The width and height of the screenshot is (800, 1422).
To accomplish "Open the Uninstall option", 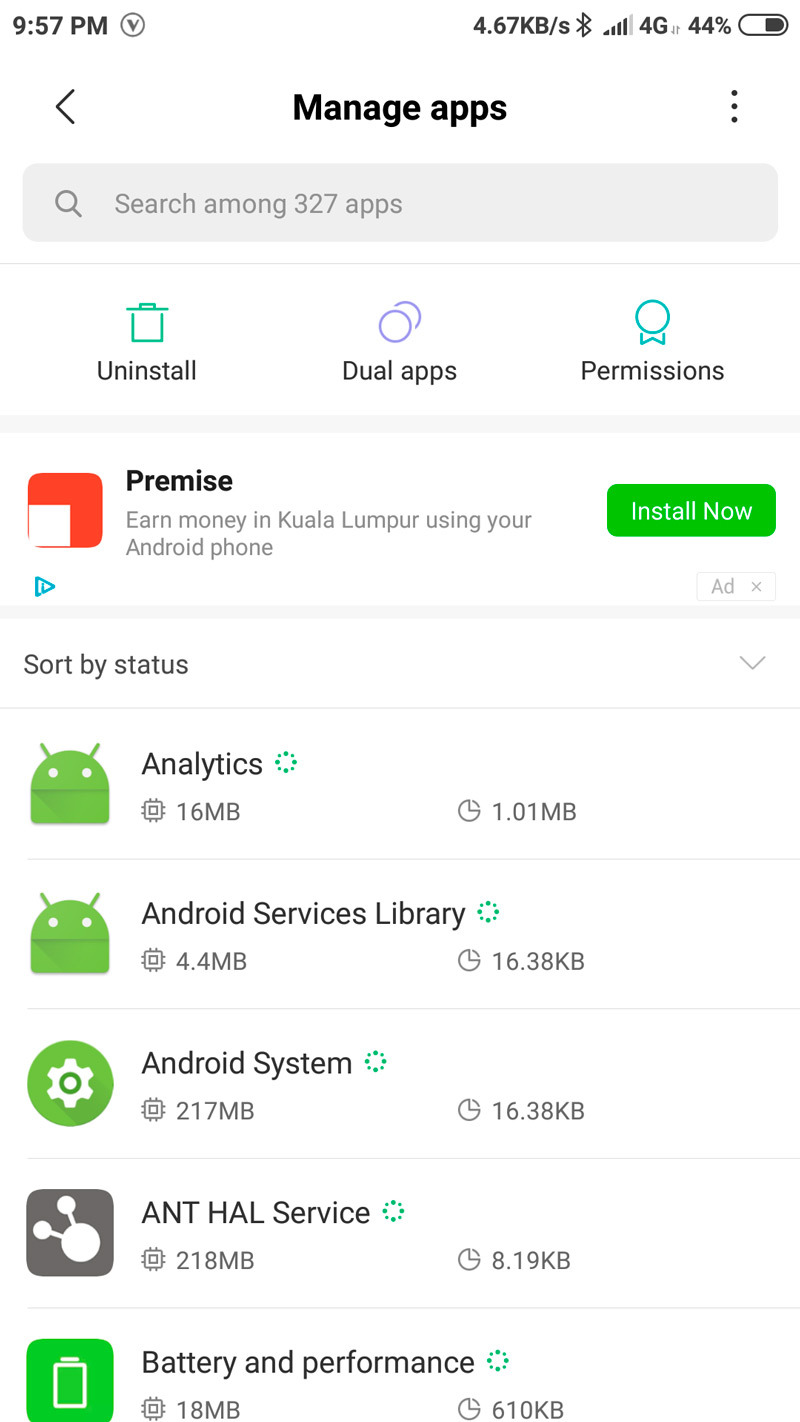I will [147, 344].
